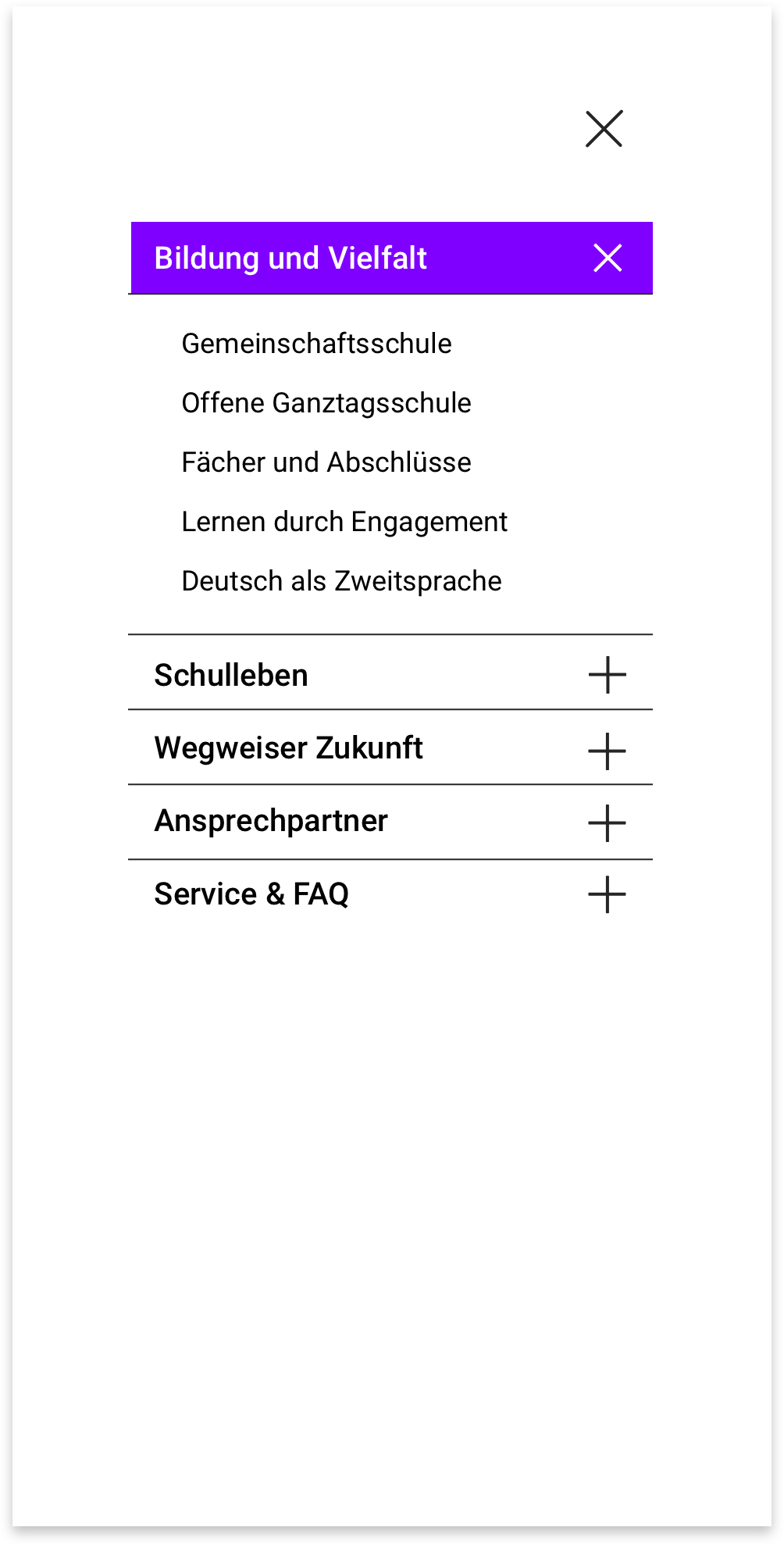Close the navigation menu
This screenshot has width=784, height=1545.
click(604, 129)
